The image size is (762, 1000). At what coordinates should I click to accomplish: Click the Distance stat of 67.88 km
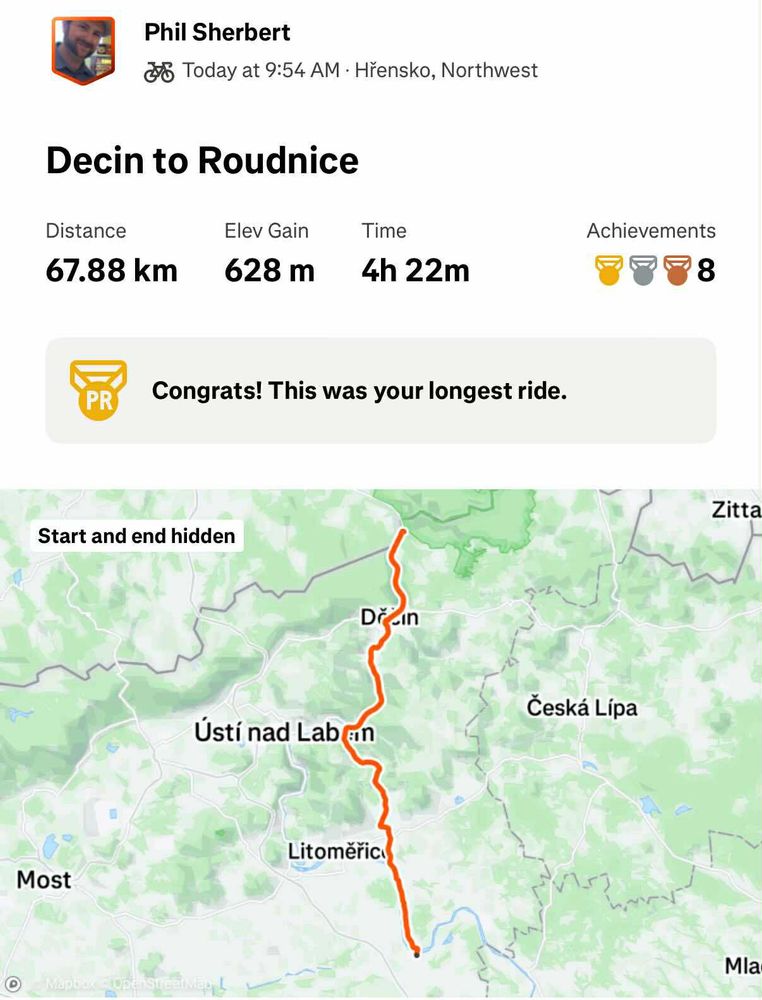pyautogui.click(x=111, y=269)
